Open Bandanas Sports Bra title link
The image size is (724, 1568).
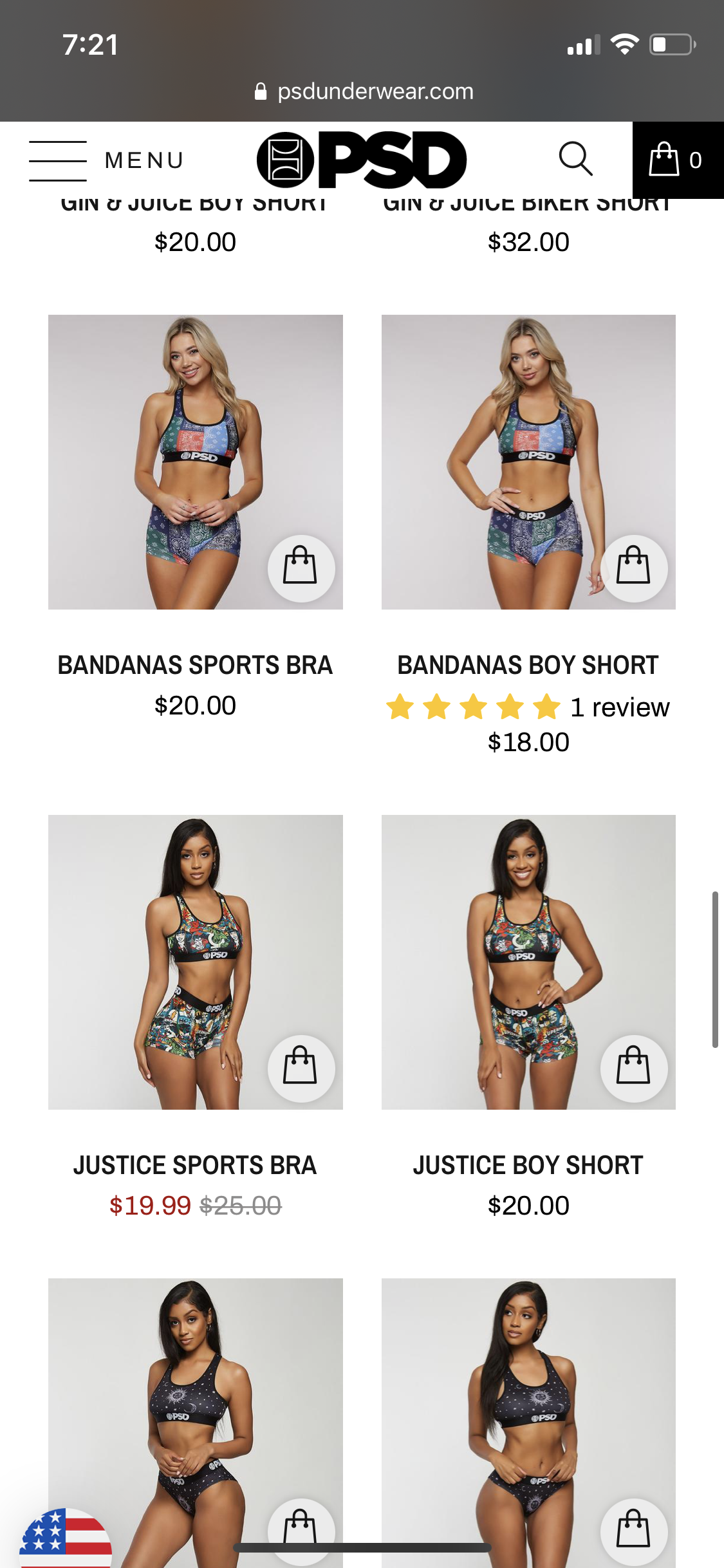pos(195,665)
